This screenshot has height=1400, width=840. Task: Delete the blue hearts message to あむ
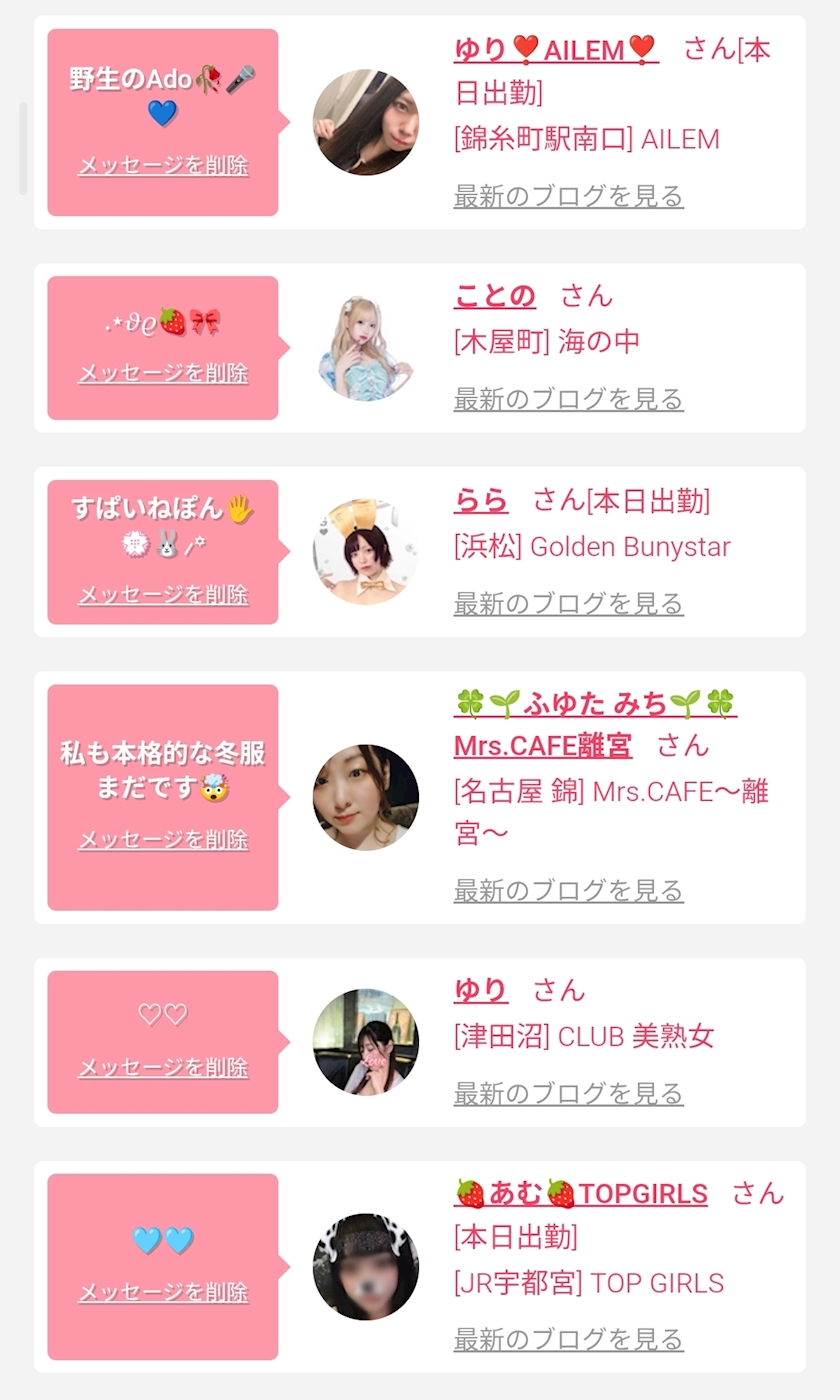(x=163, y=1293)
